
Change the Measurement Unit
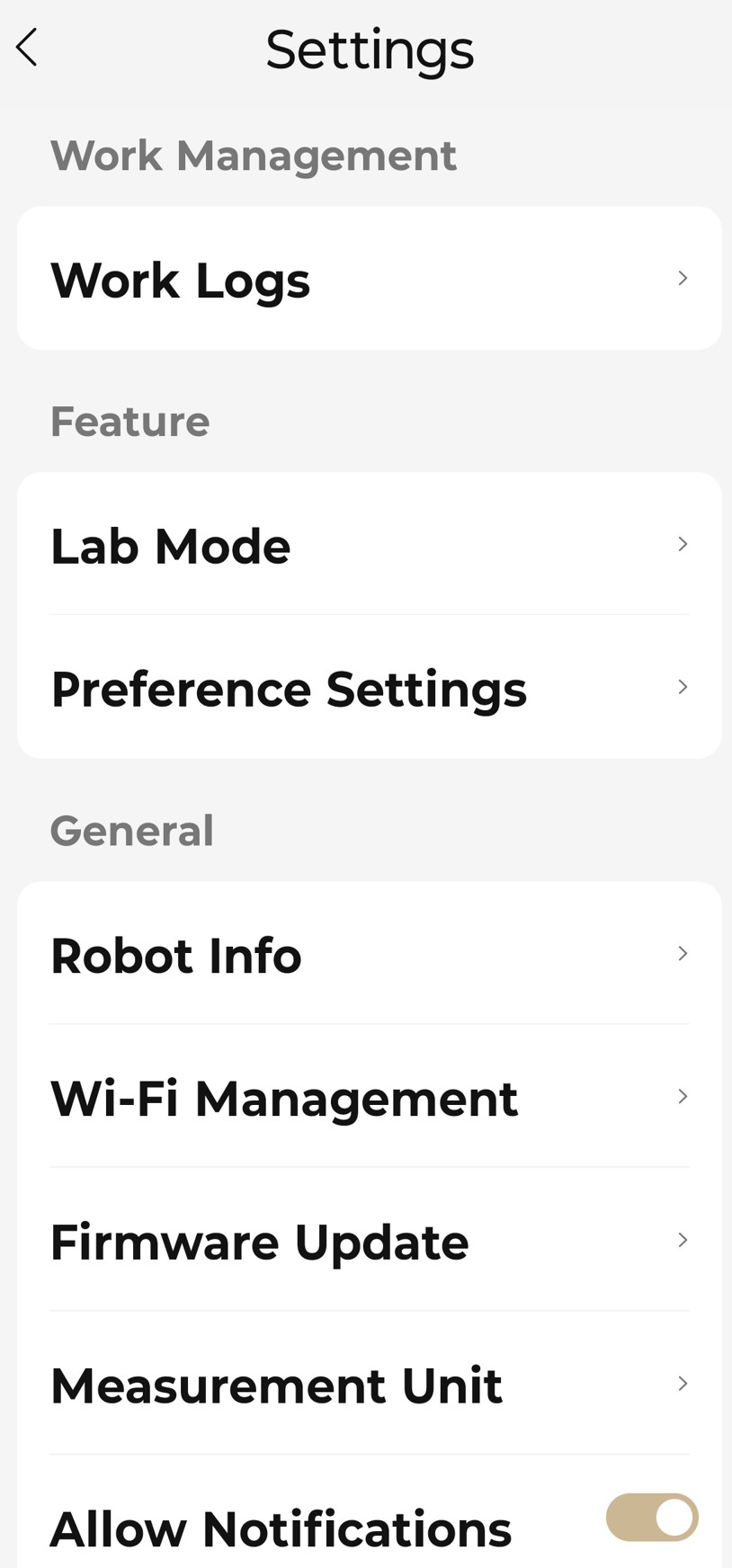click(369, 1384)
